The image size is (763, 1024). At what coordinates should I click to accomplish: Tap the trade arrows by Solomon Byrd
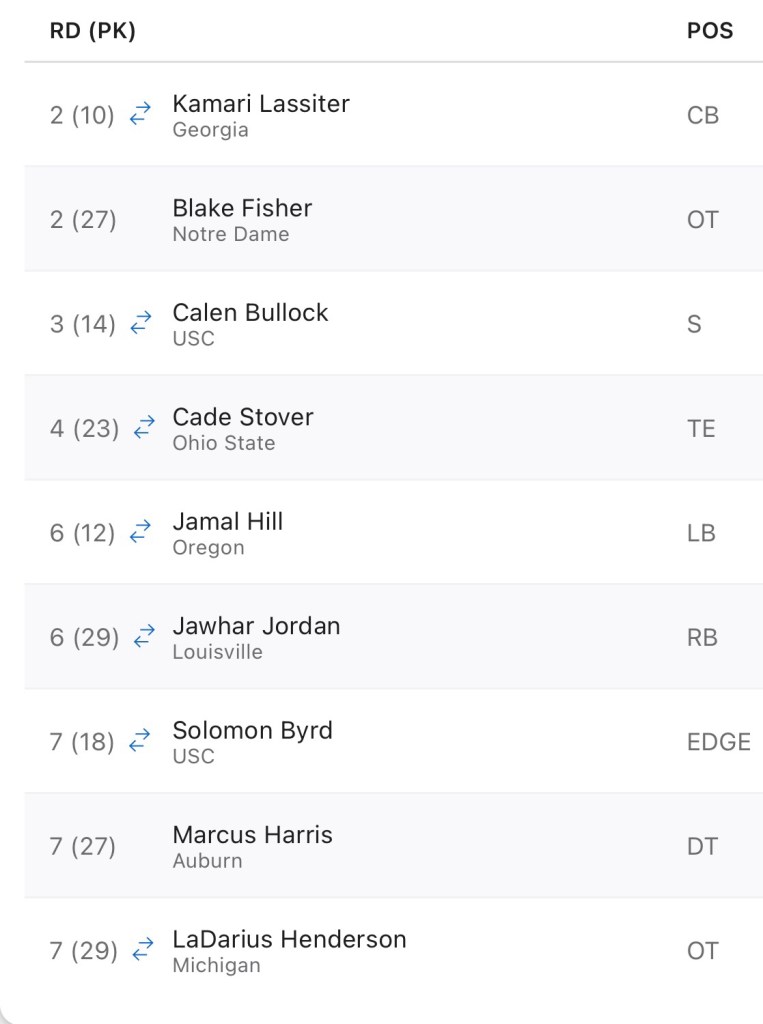point(140,742)
